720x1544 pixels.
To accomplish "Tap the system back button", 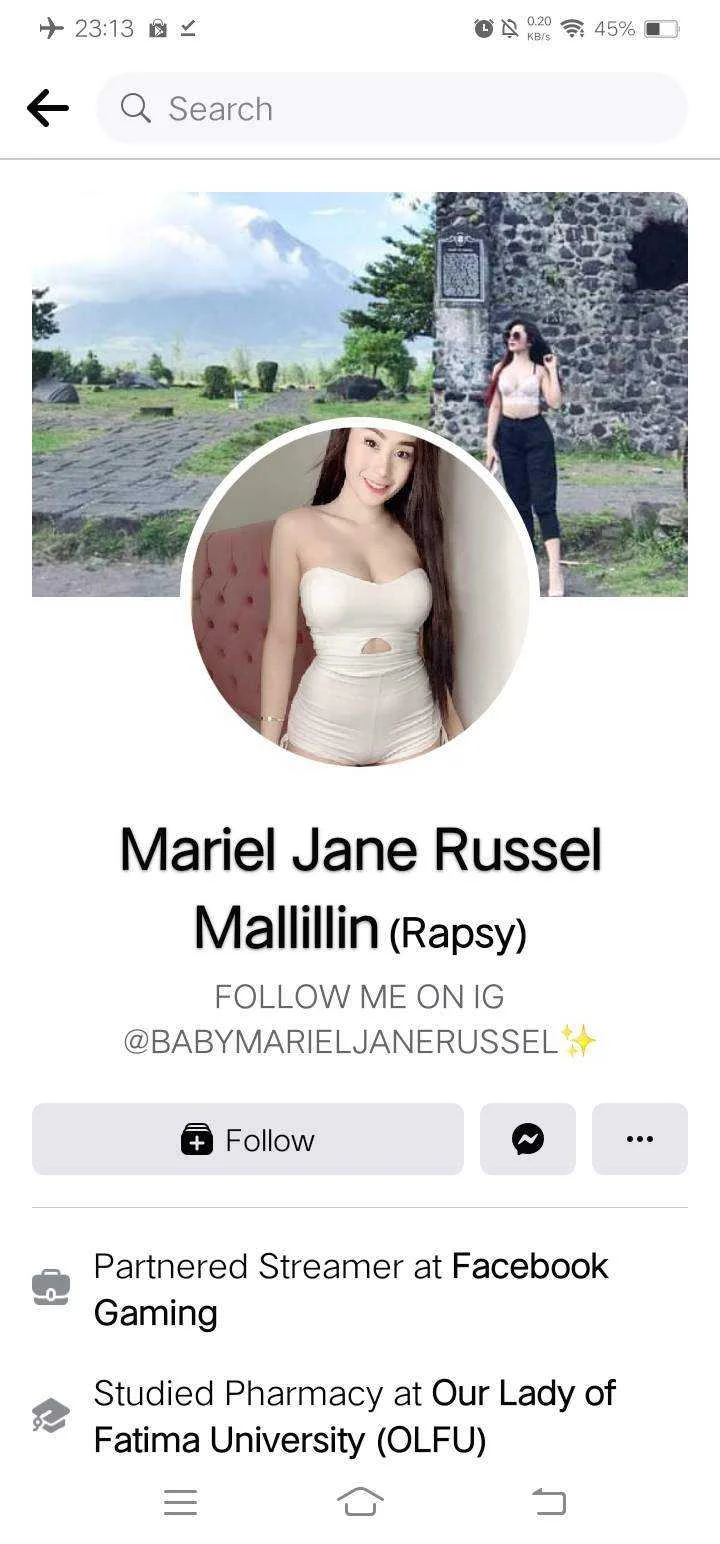I will 548,1501.
